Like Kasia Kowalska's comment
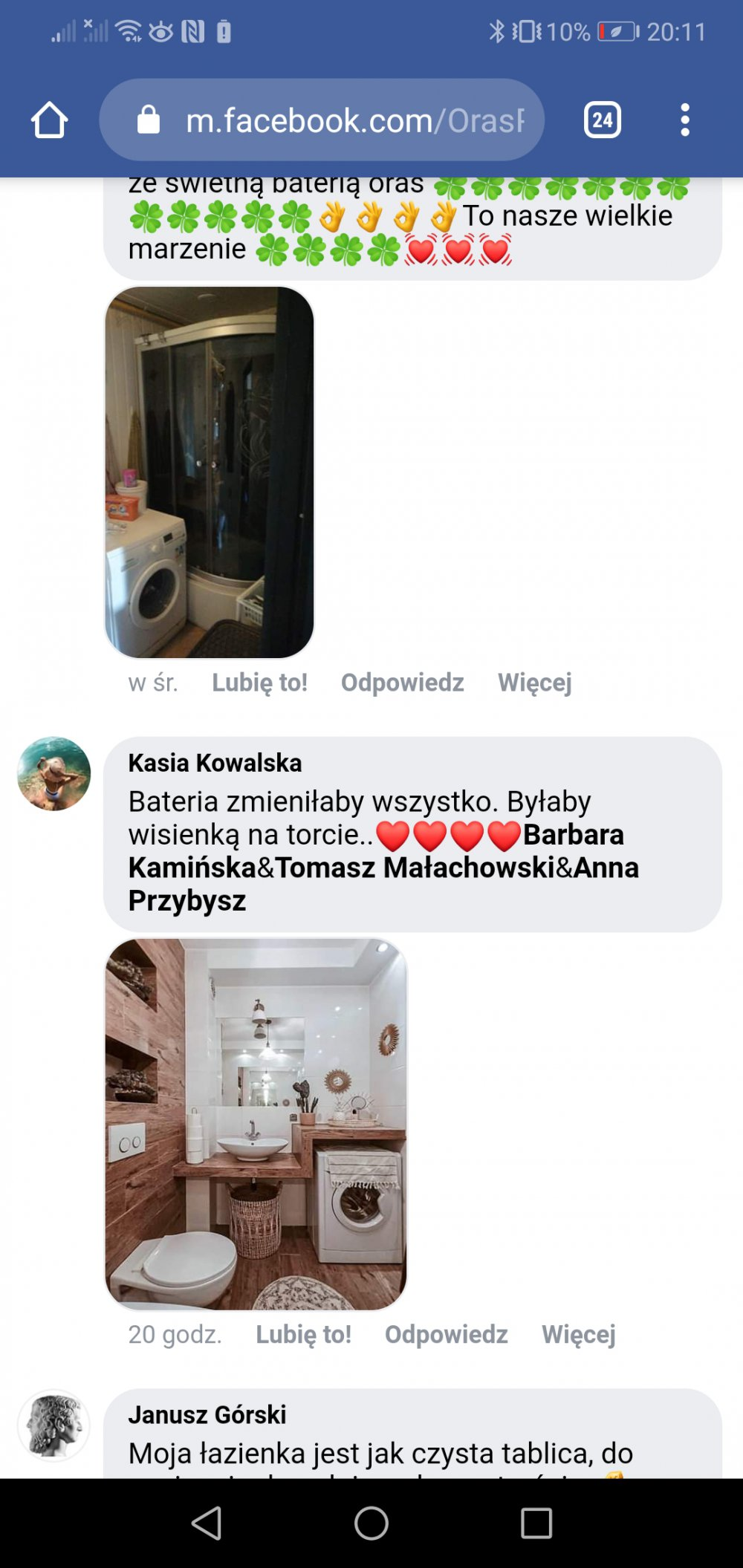 tap(303, 1334)
